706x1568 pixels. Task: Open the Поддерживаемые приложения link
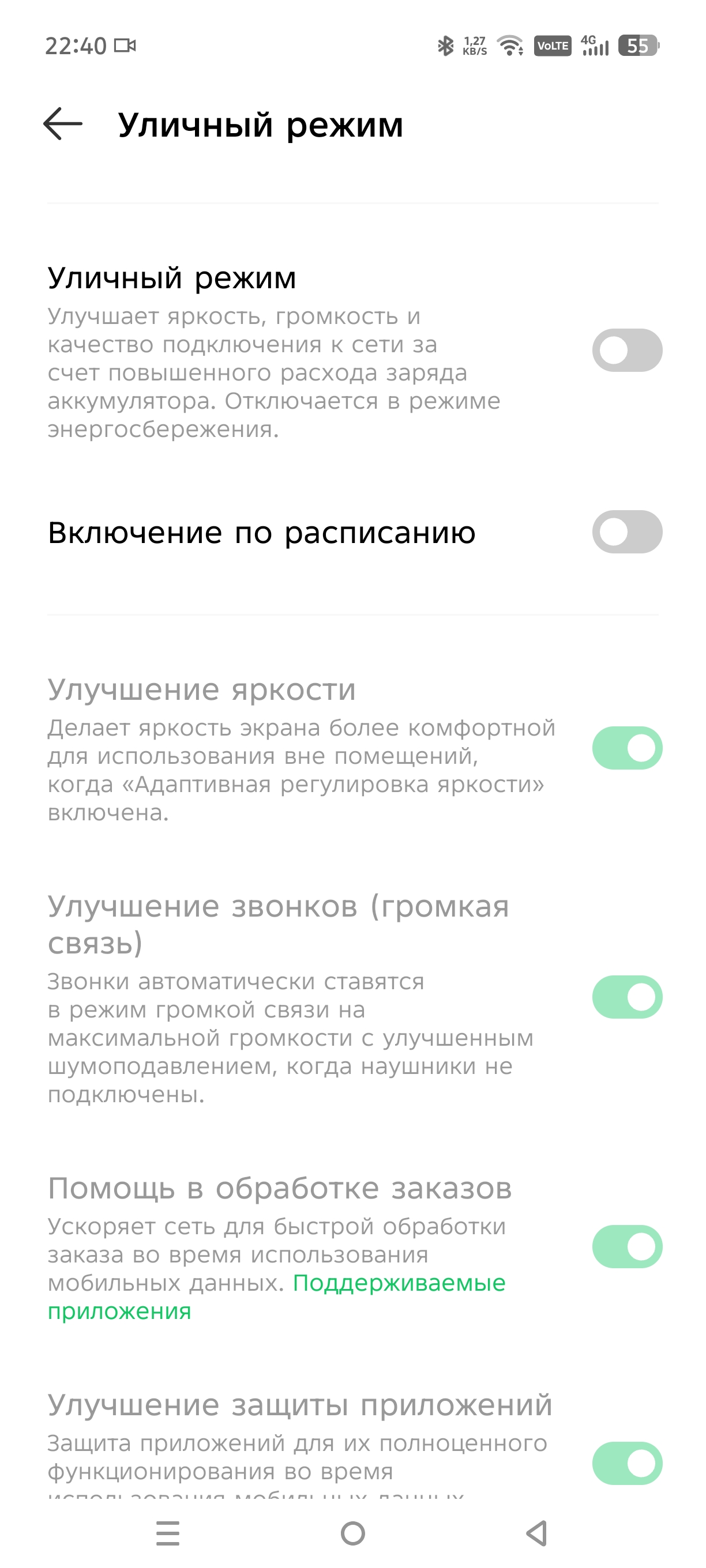pos(276,1296)
